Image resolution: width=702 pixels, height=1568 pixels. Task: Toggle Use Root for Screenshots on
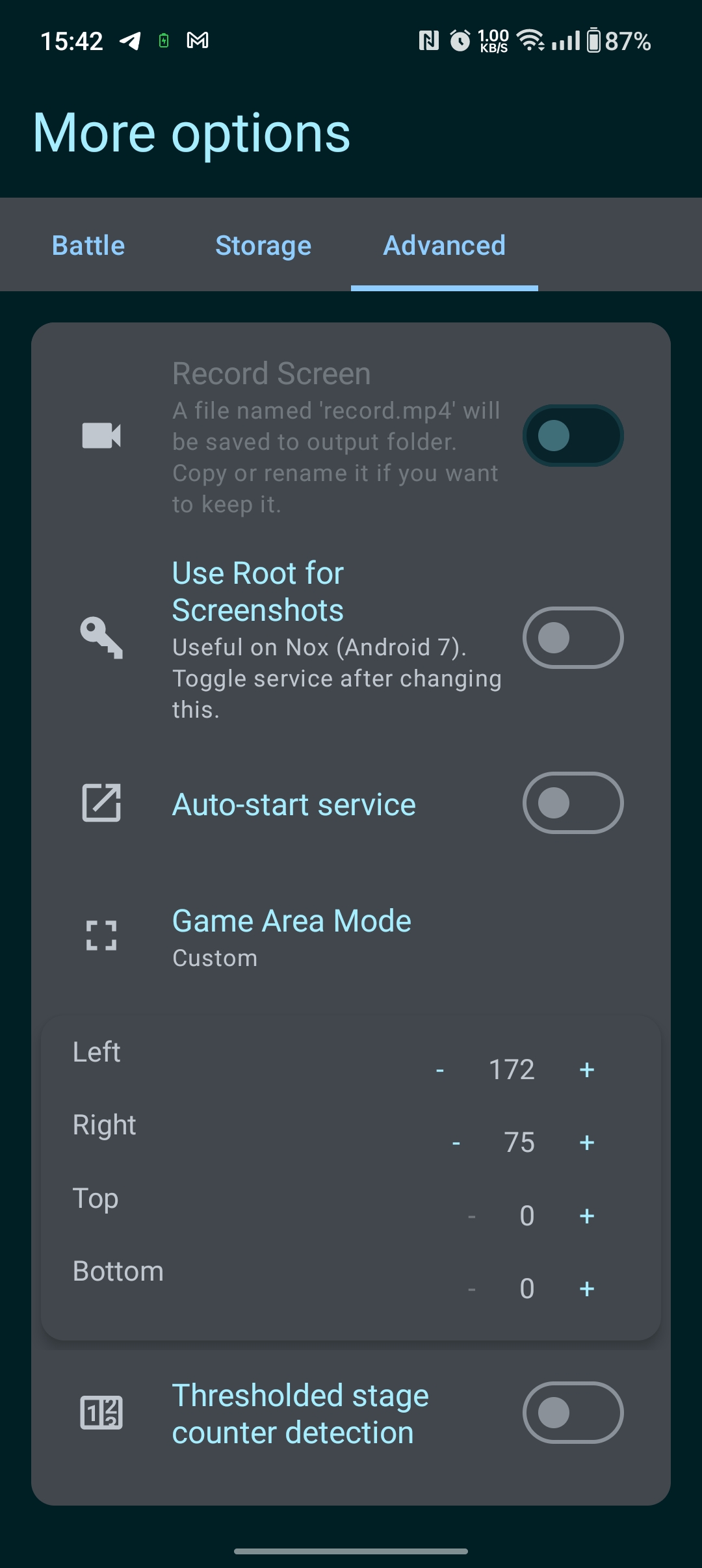pos(573,638)
